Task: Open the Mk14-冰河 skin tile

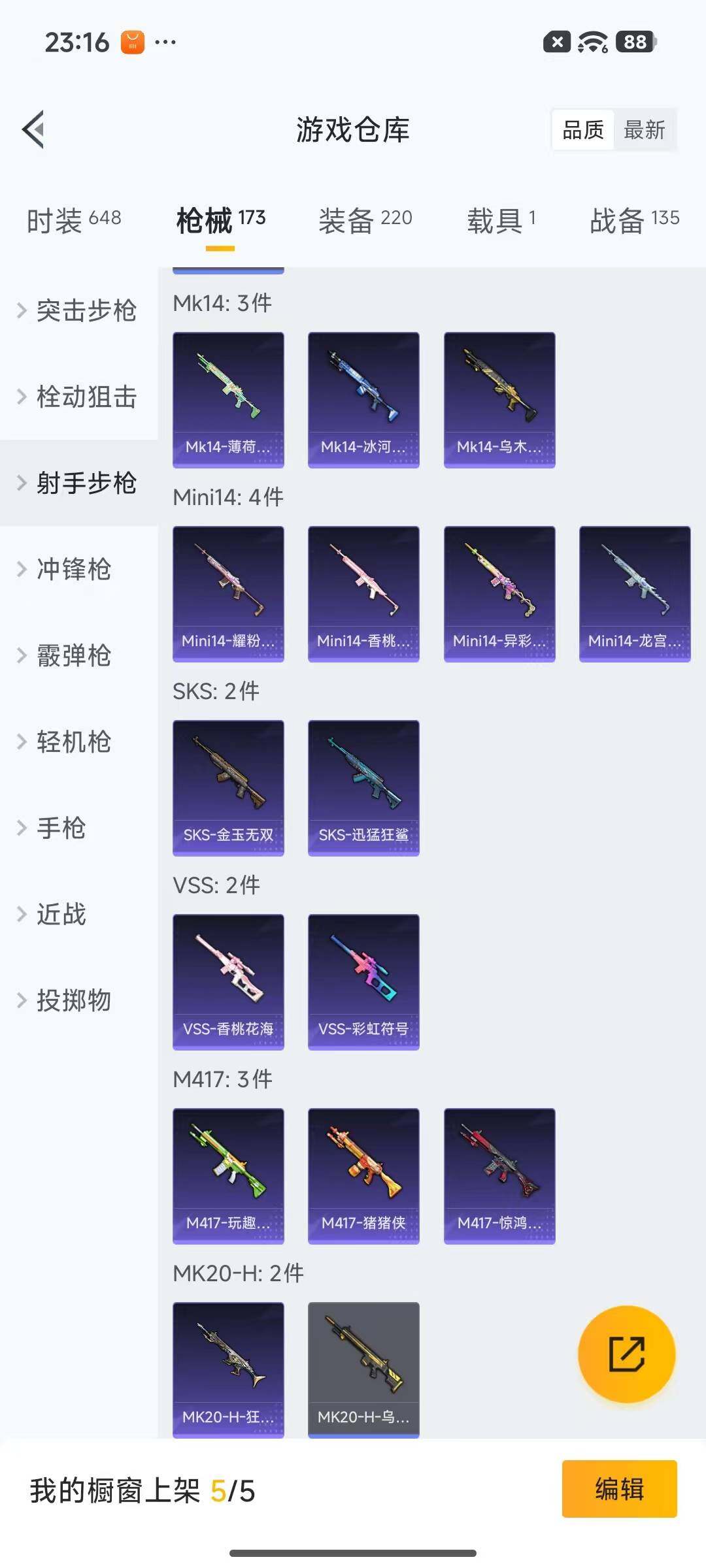Action: point(363,399)
